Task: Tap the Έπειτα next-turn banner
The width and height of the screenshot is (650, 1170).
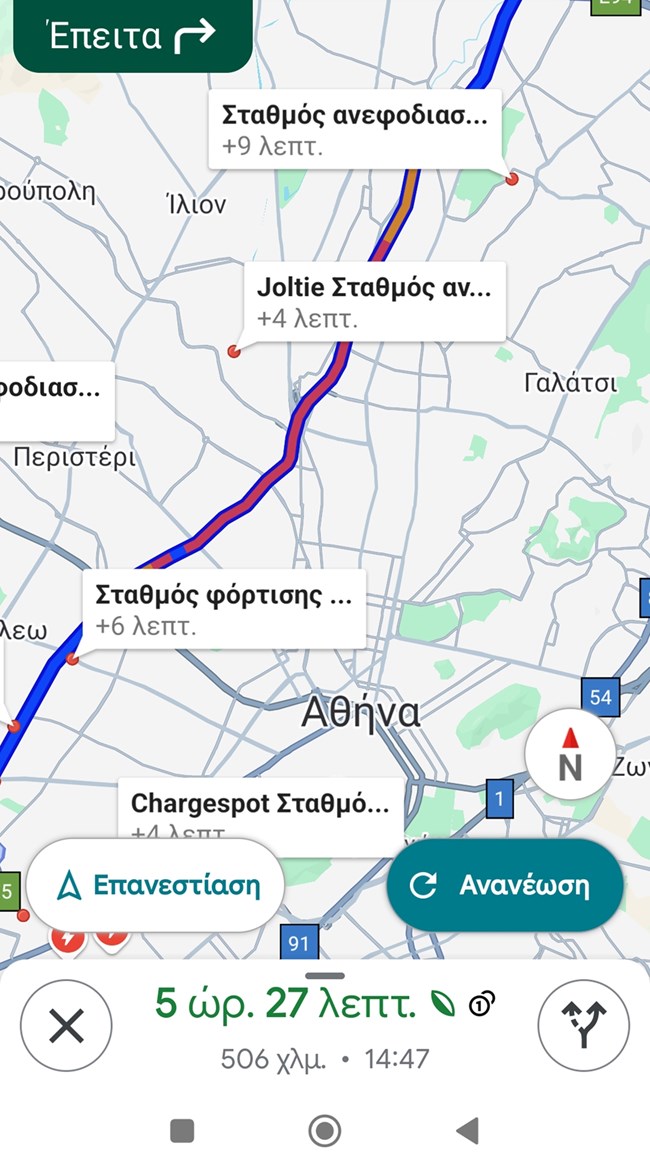Action: pos(132,36)
